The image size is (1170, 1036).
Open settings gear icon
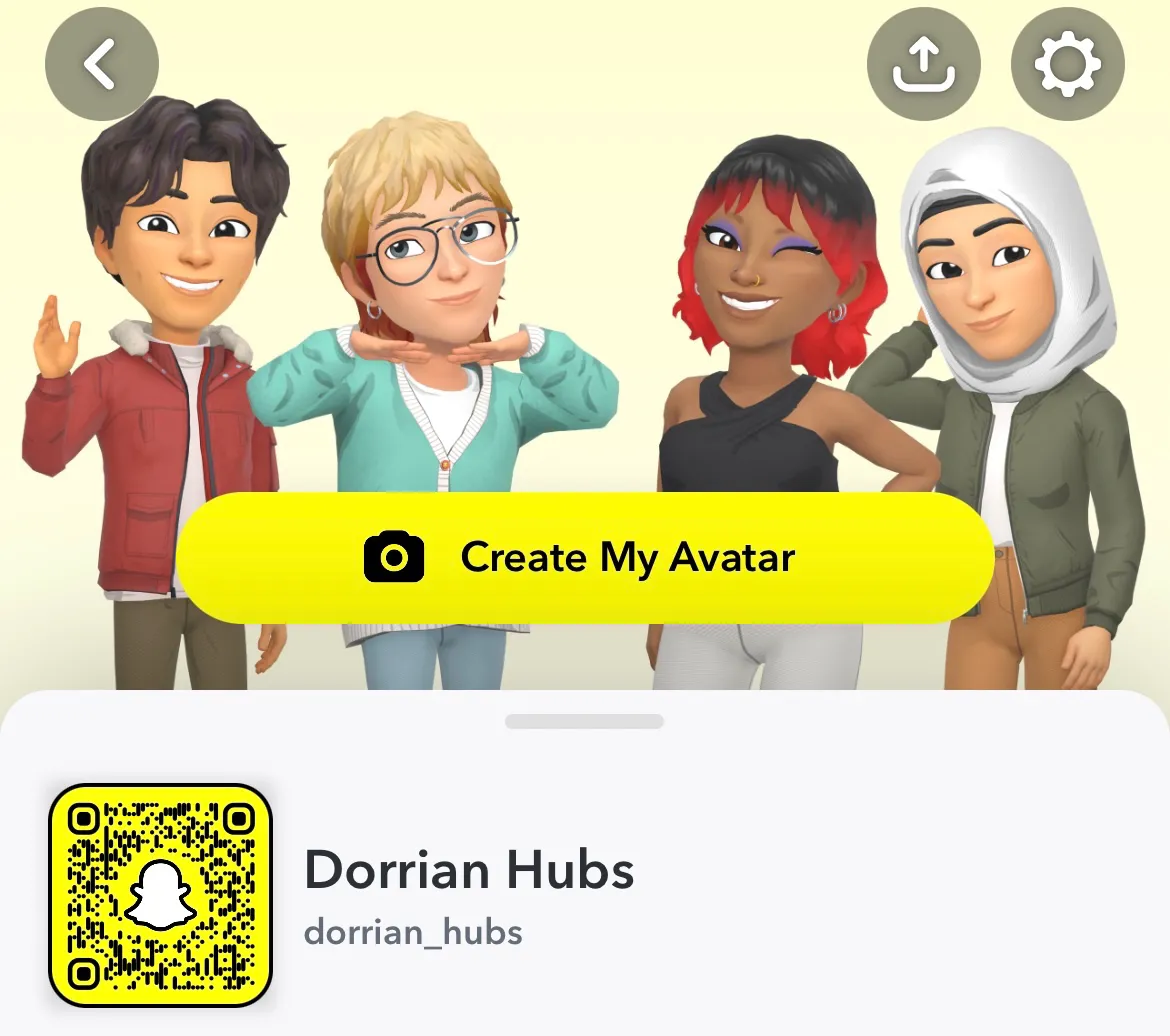(x=1068, y=65)
